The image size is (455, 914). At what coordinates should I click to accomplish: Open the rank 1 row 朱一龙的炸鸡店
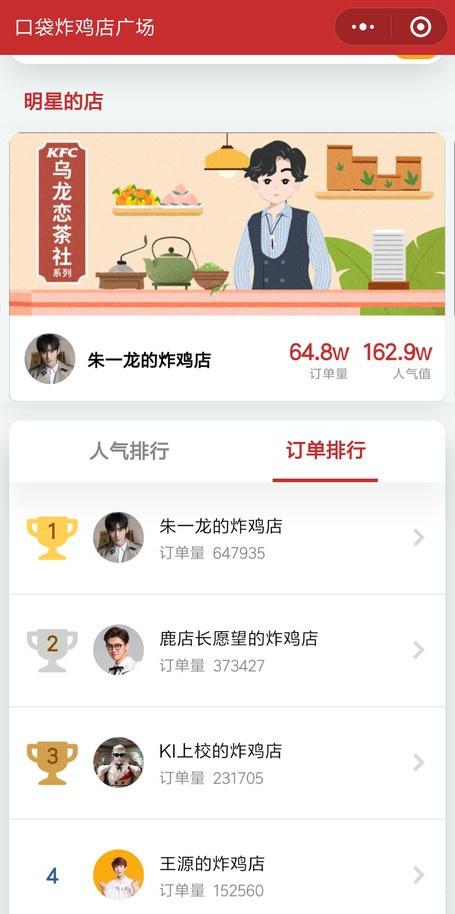(x=227, y=538)
